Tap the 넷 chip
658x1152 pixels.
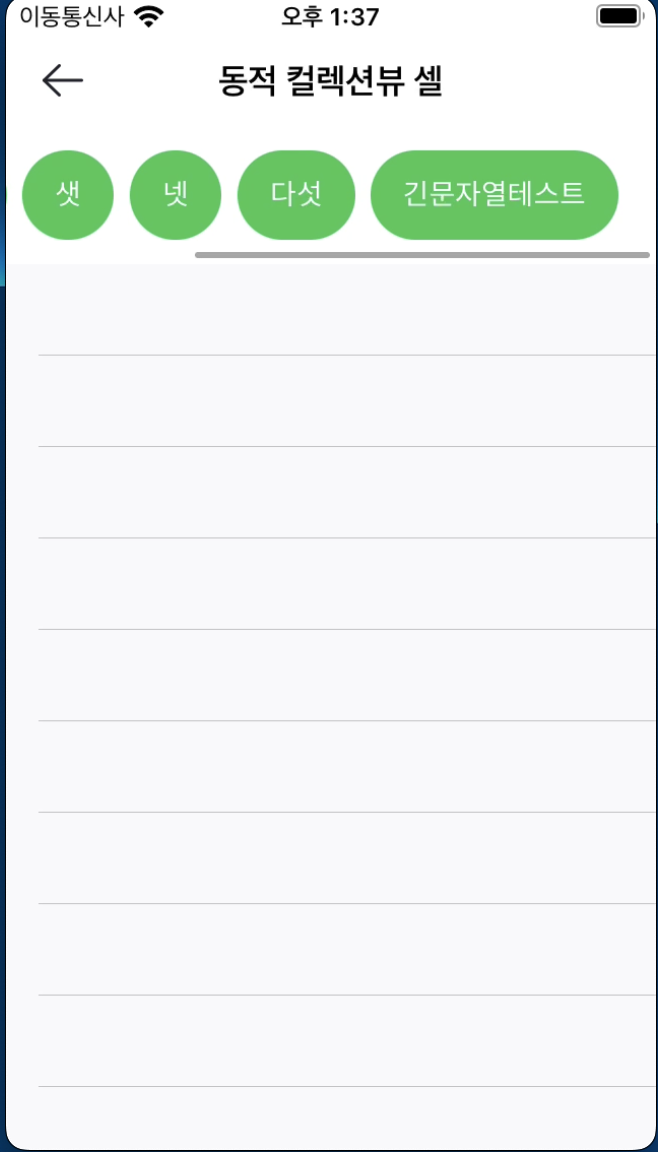coord(176,195)
